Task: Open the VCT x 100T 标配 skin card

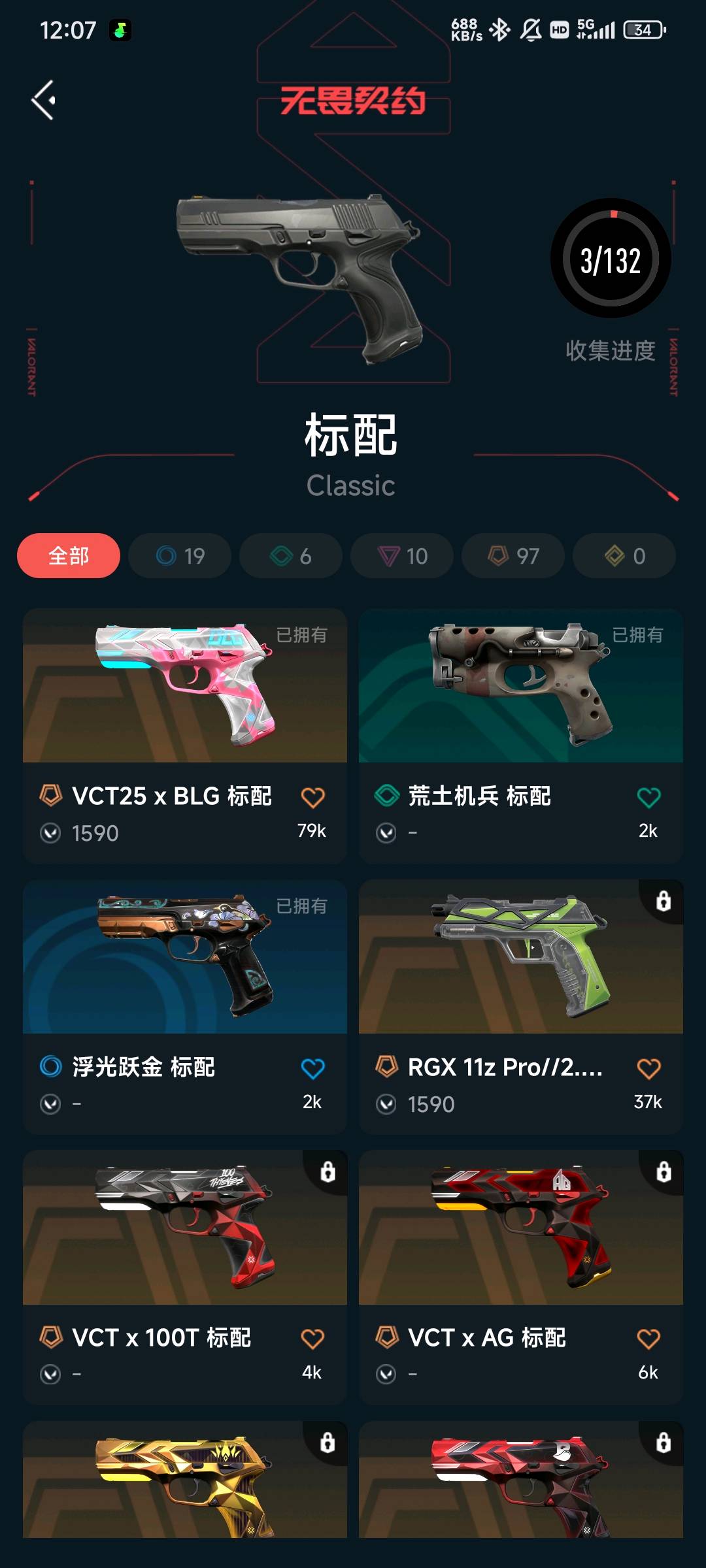Action: [x=184, y=1228]
